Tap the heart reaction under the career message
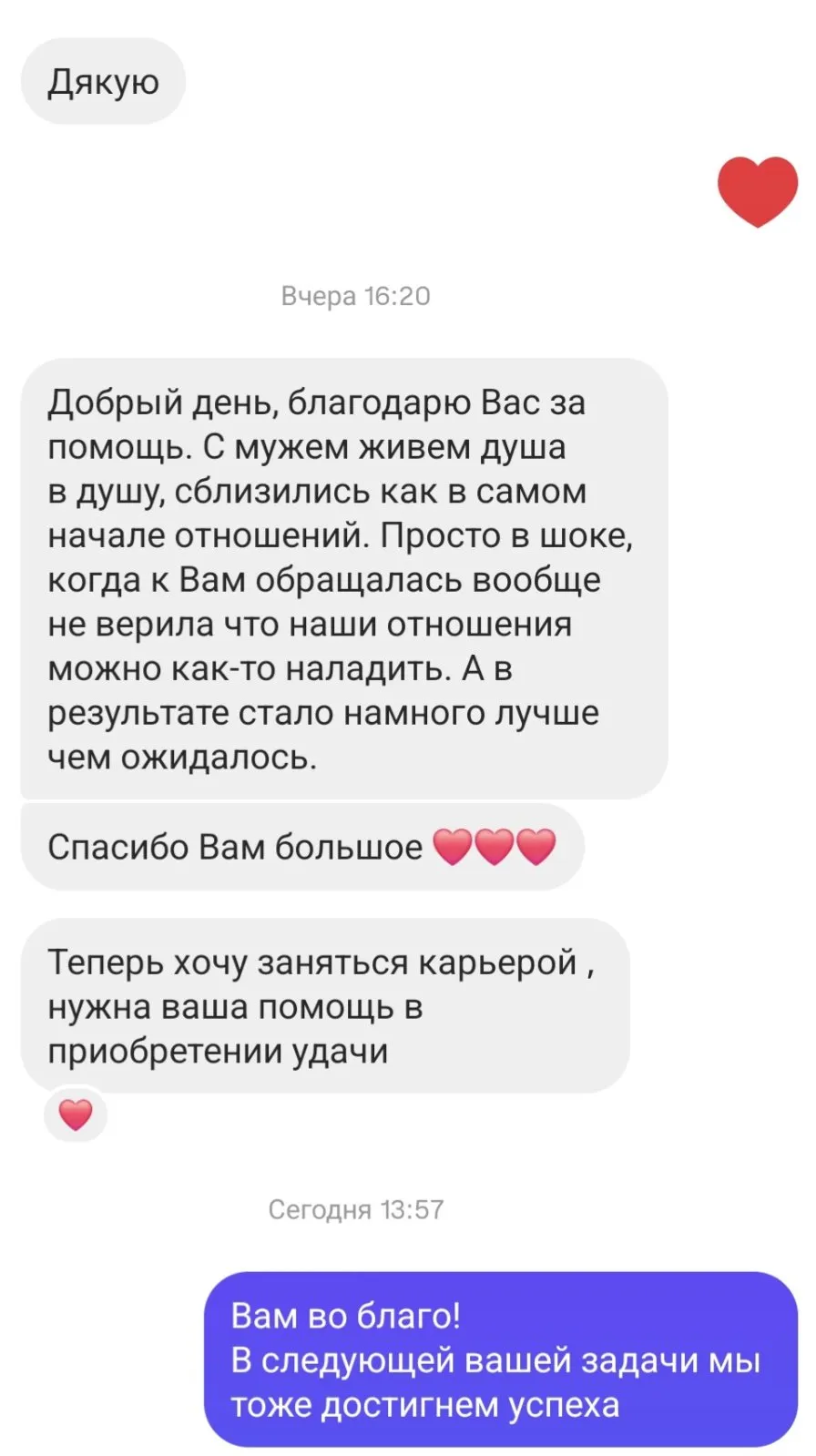The height and width of the screenshot is (1456, 816). [x=76, y=1114]
